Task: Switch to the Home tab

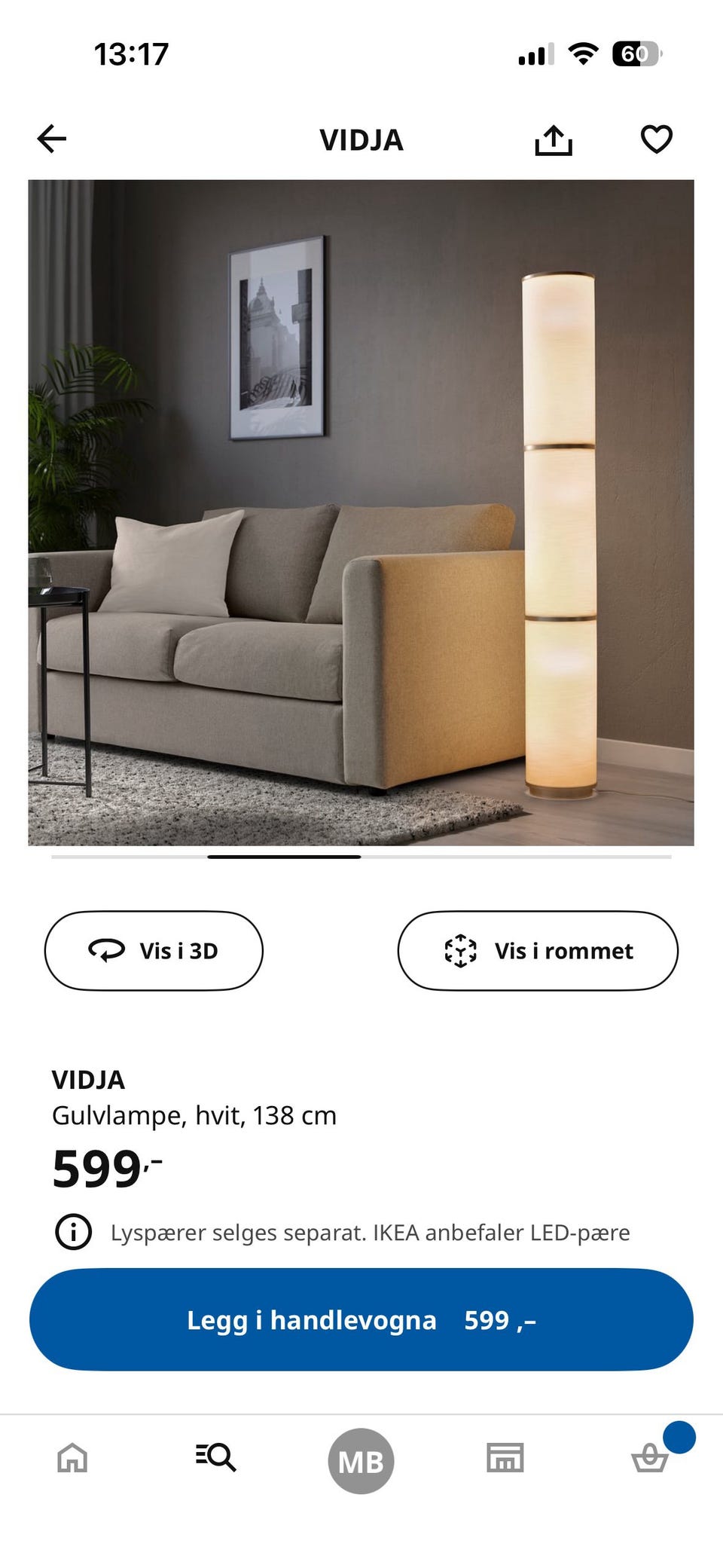Action: [72, 1459]
